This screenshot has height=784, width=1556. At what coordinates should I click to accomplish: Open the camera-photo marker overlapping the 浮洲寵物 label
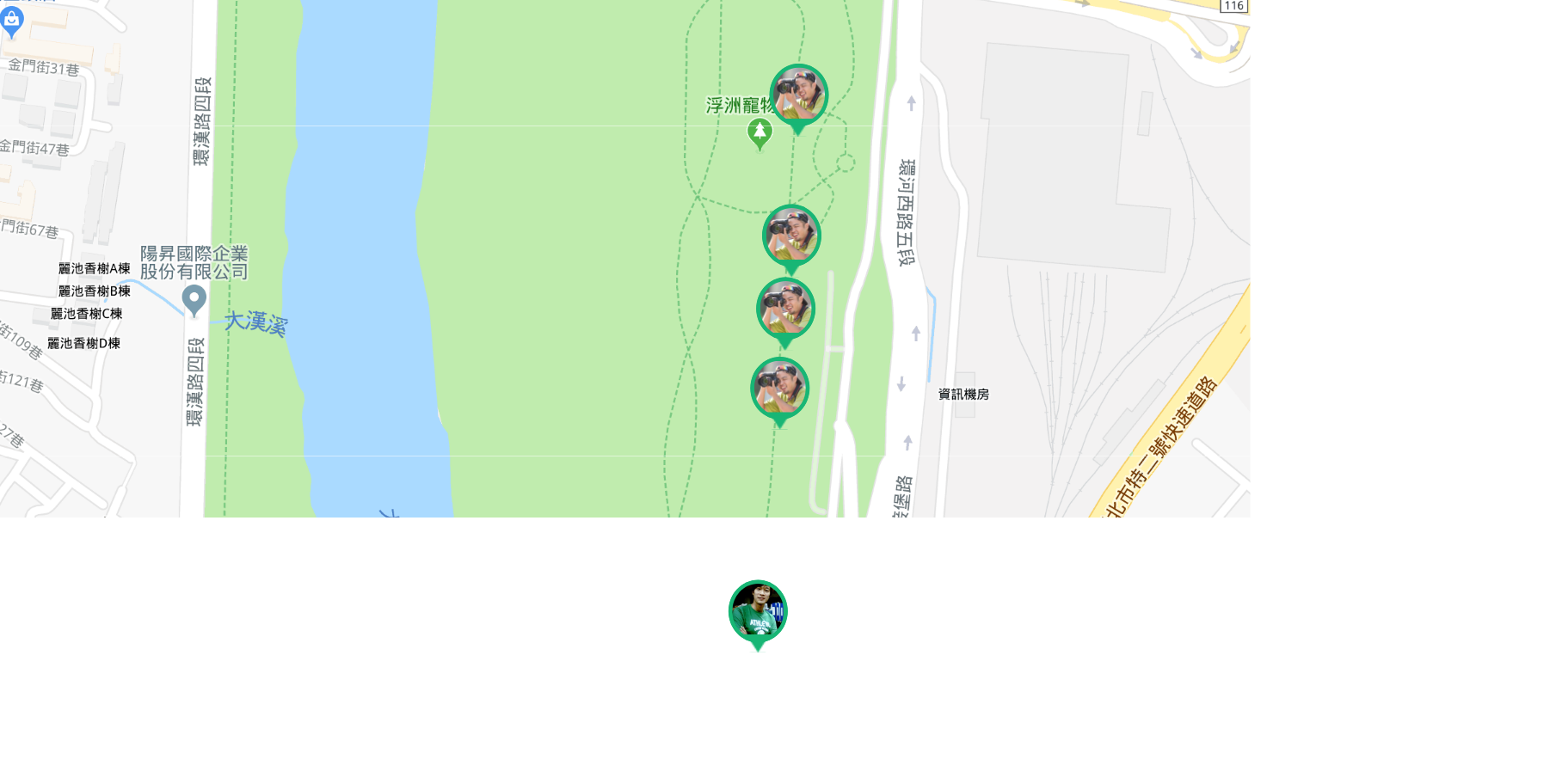click(799, 95)
